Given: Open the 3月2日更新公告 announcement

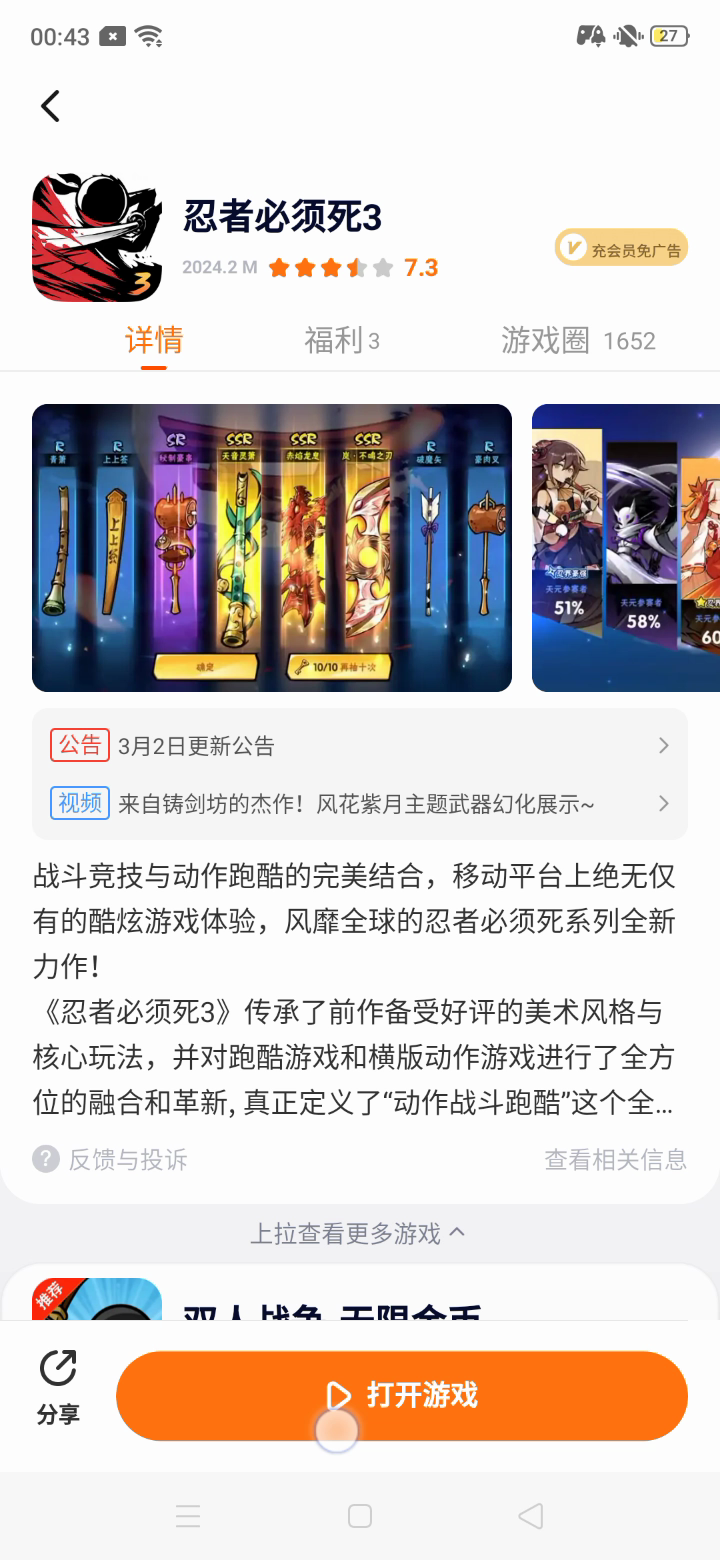Looking at the screenshot, I should click(360, 746).
